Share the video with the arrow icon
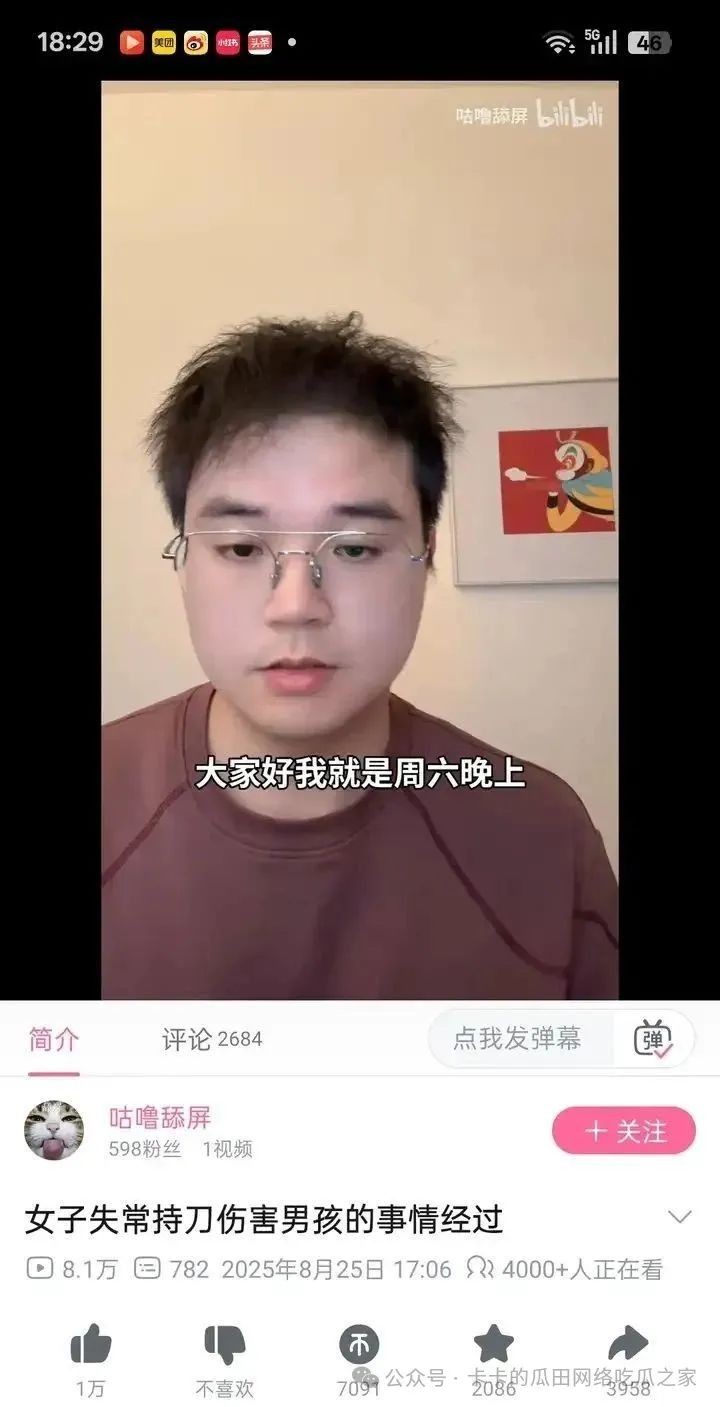Screen dimensions: 720x1407 pos(628,1345)
